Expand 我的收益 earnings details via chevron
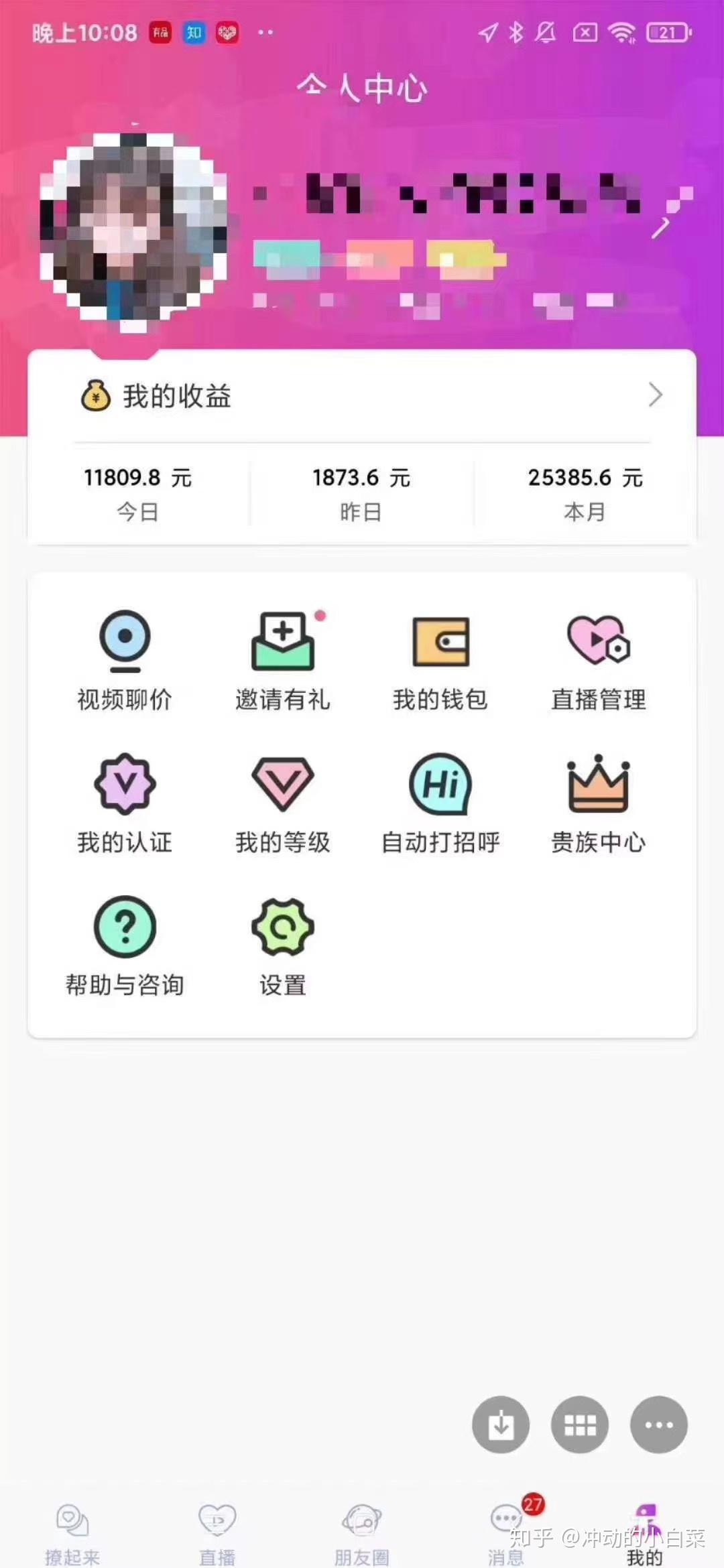Screen dimensions: 724x1568 (x=655, y=395)
